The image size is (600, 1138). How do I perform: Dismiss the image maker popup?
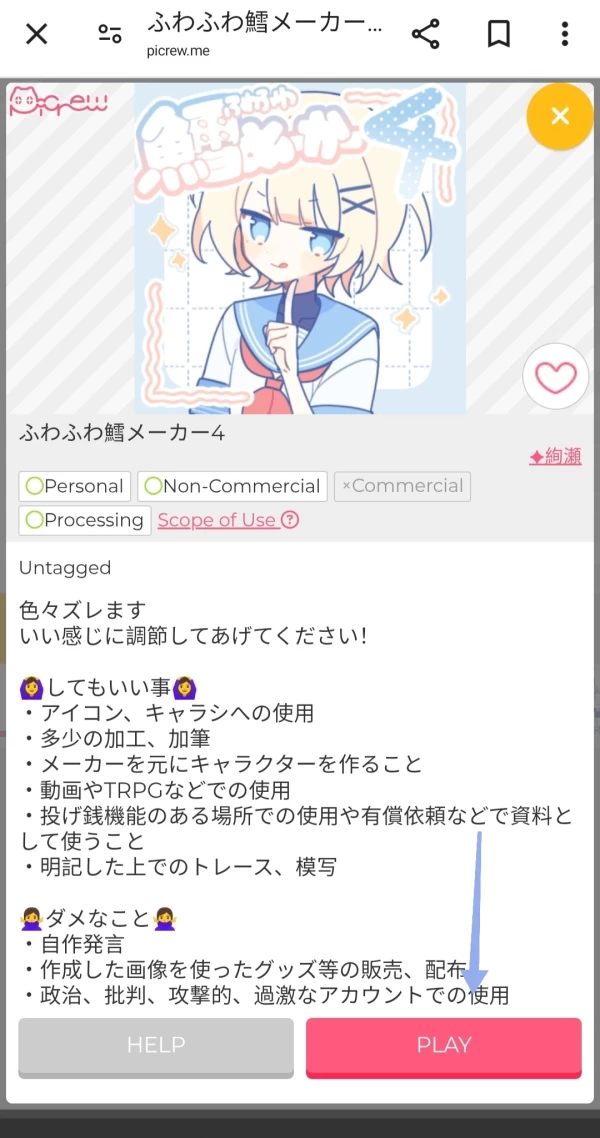click(x=559, y=117)
